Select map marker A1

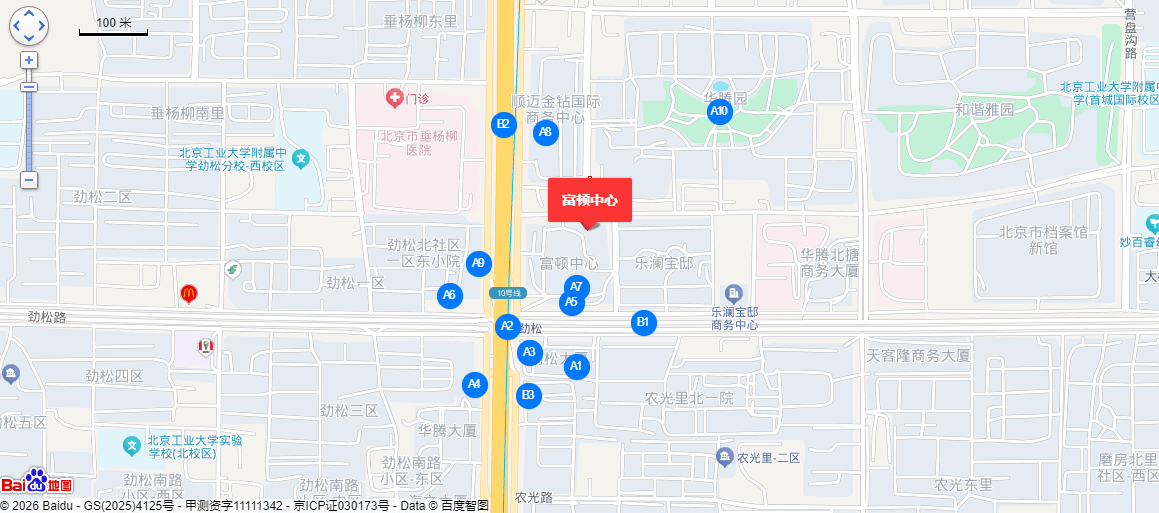(x=576, y=367)
